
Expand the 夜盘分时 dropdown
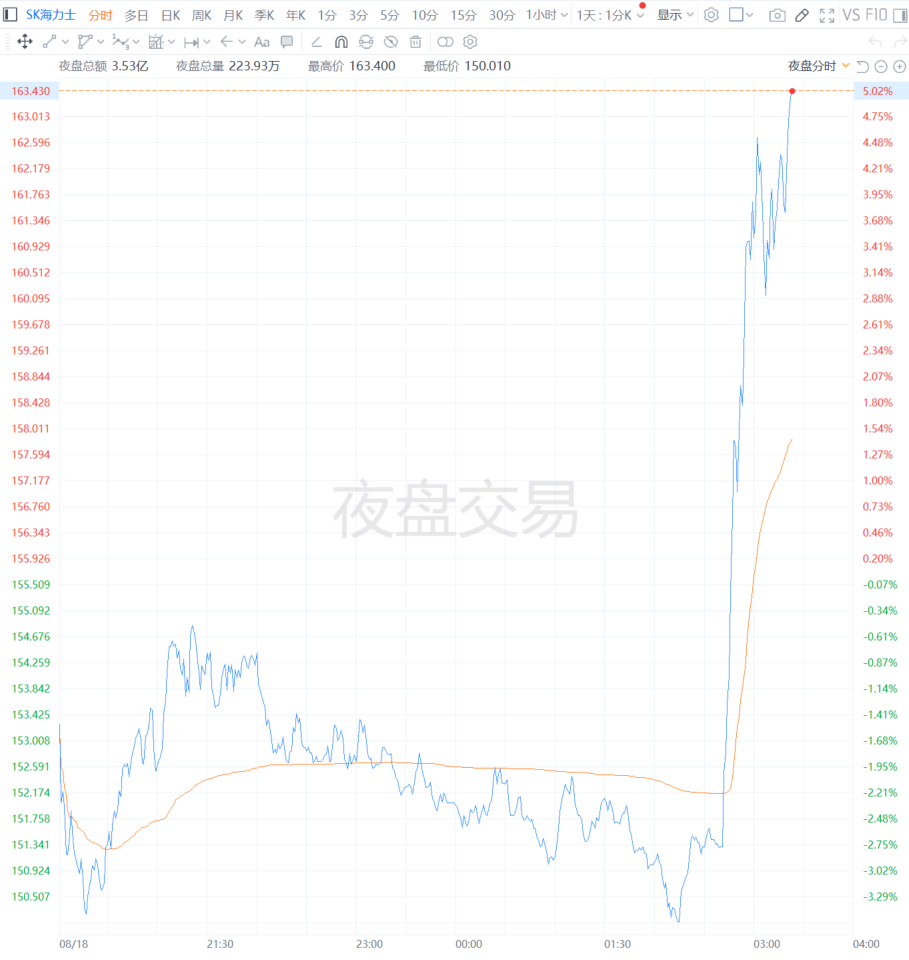coord(818,66)
